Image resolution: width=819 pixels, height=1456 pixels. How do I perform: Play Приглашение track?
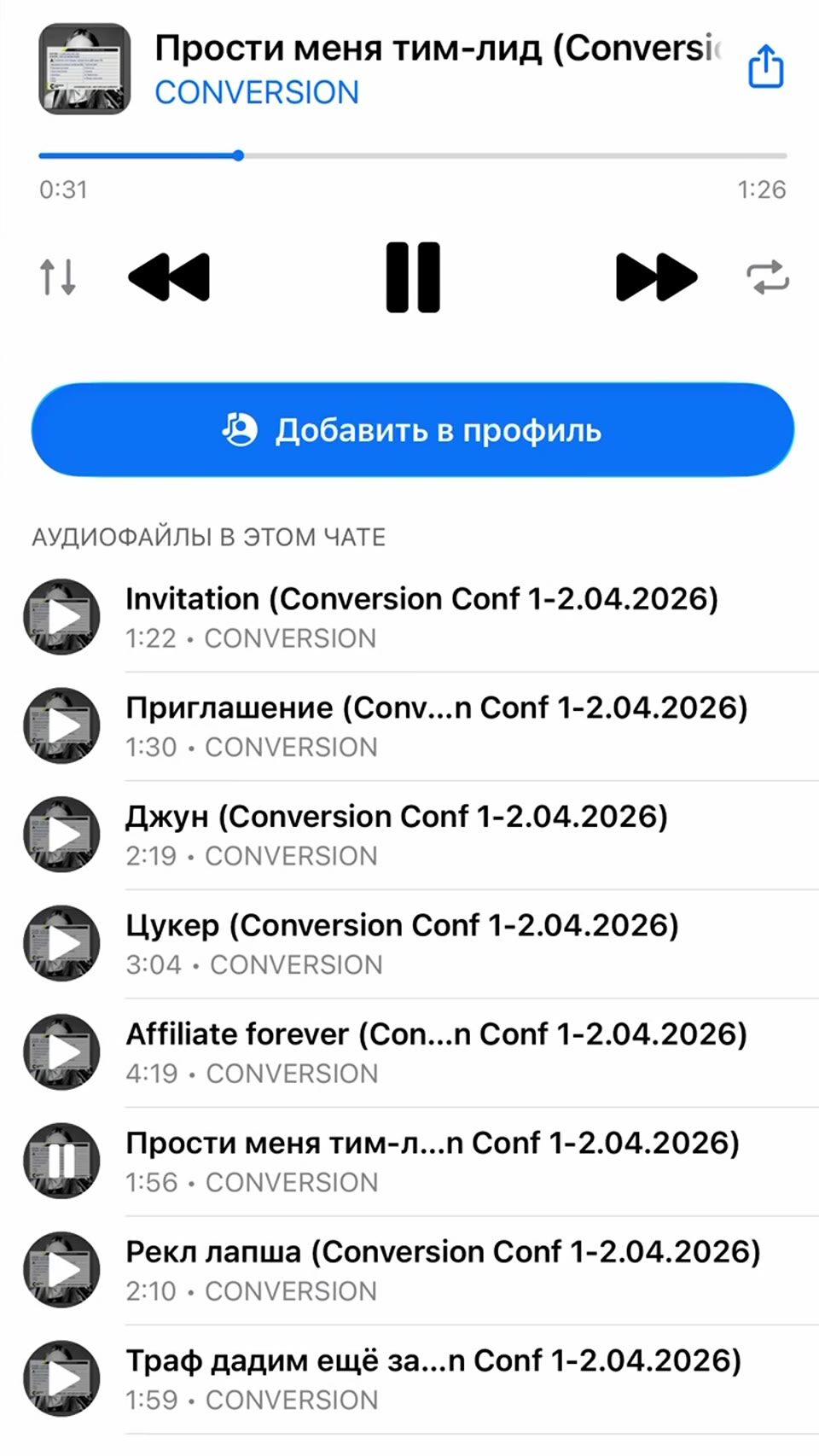point(61,725)
